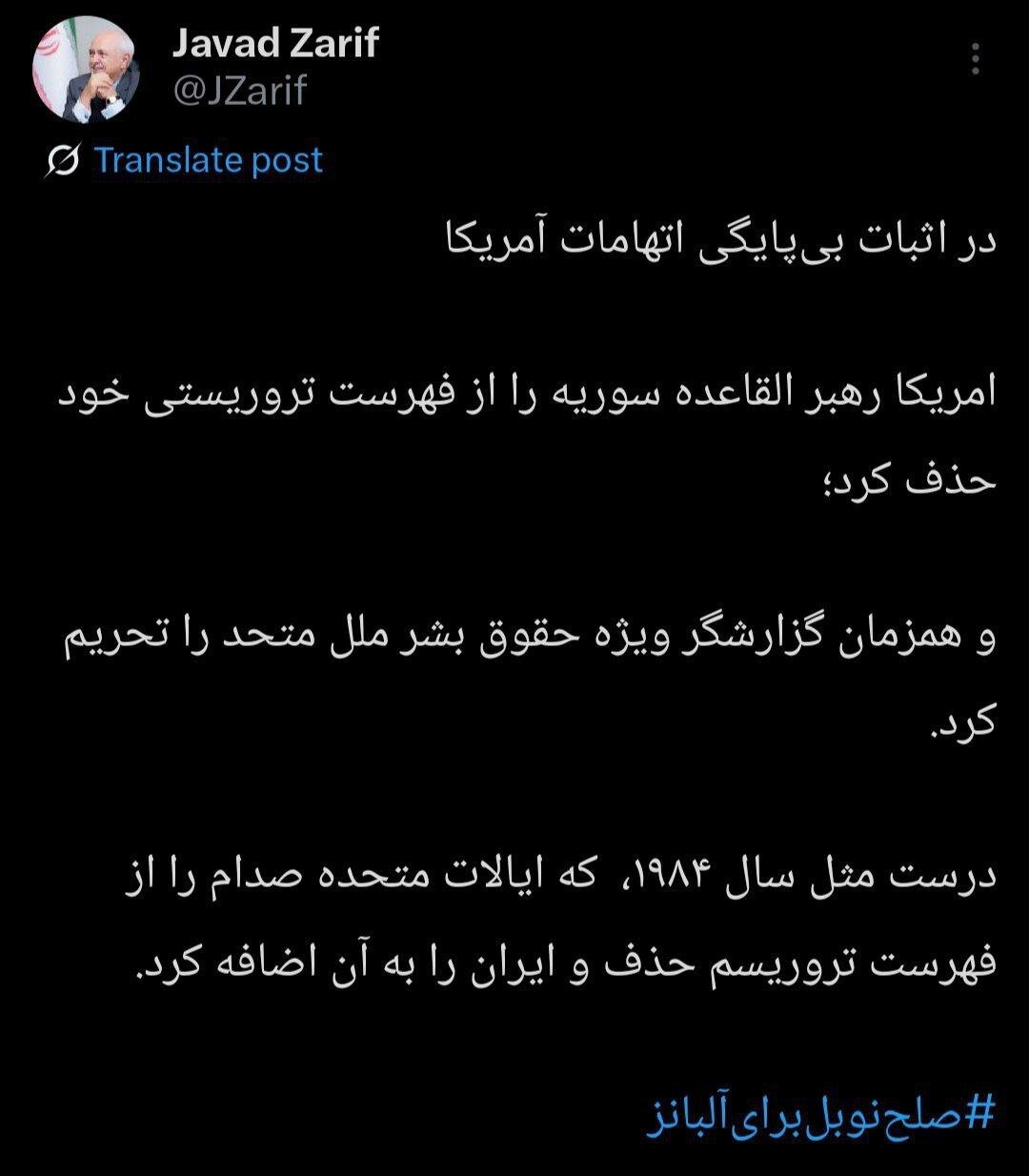The width and height of the screenshot is (1029, 1176).
Task: Open Javad Zarif's profile picture
Action: pos(87,70)
